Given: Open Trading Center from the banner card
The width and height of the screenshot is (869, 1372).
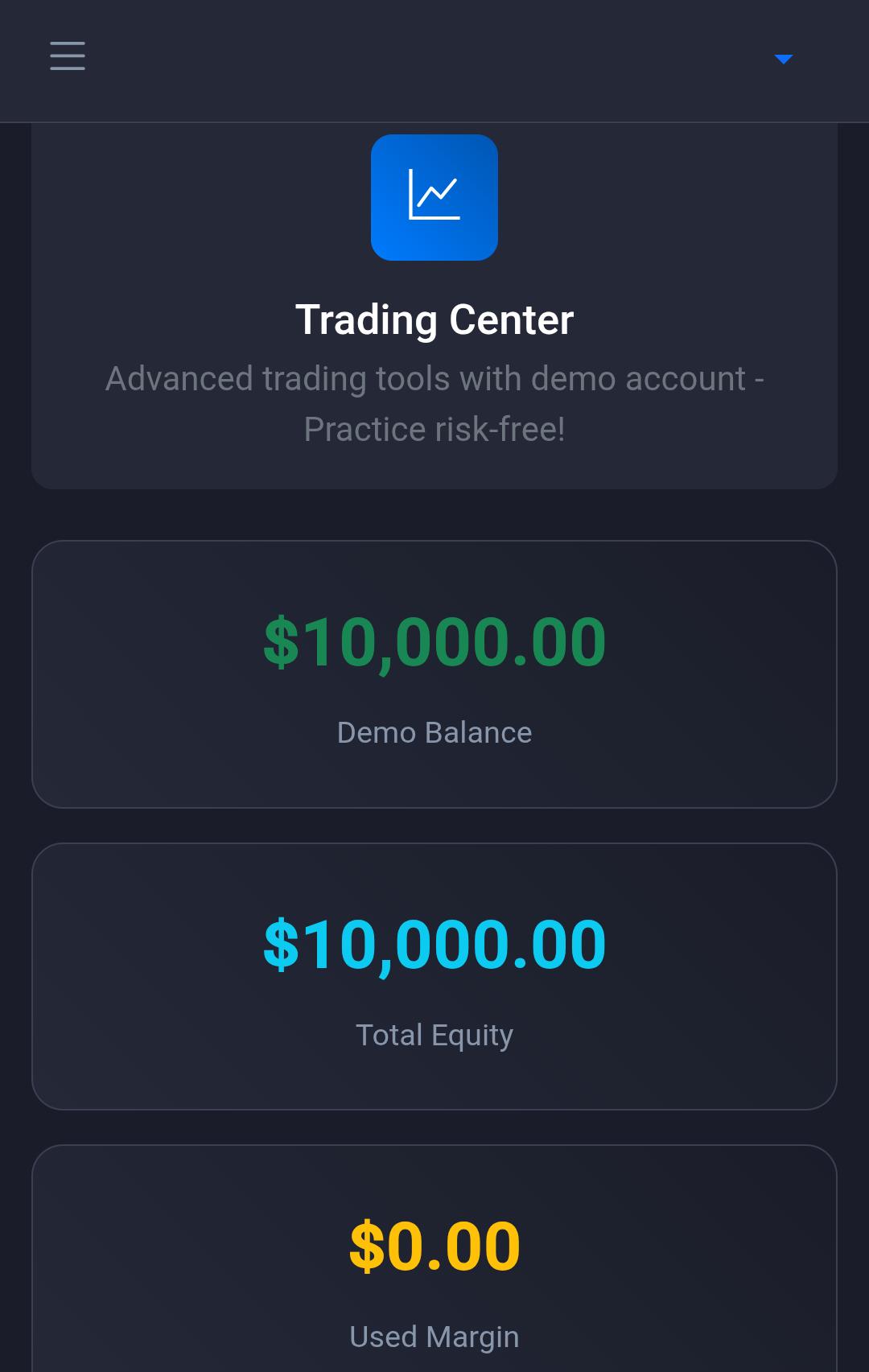Looking at the screenshot, I should pyautogui.click(x=434, y=306).
